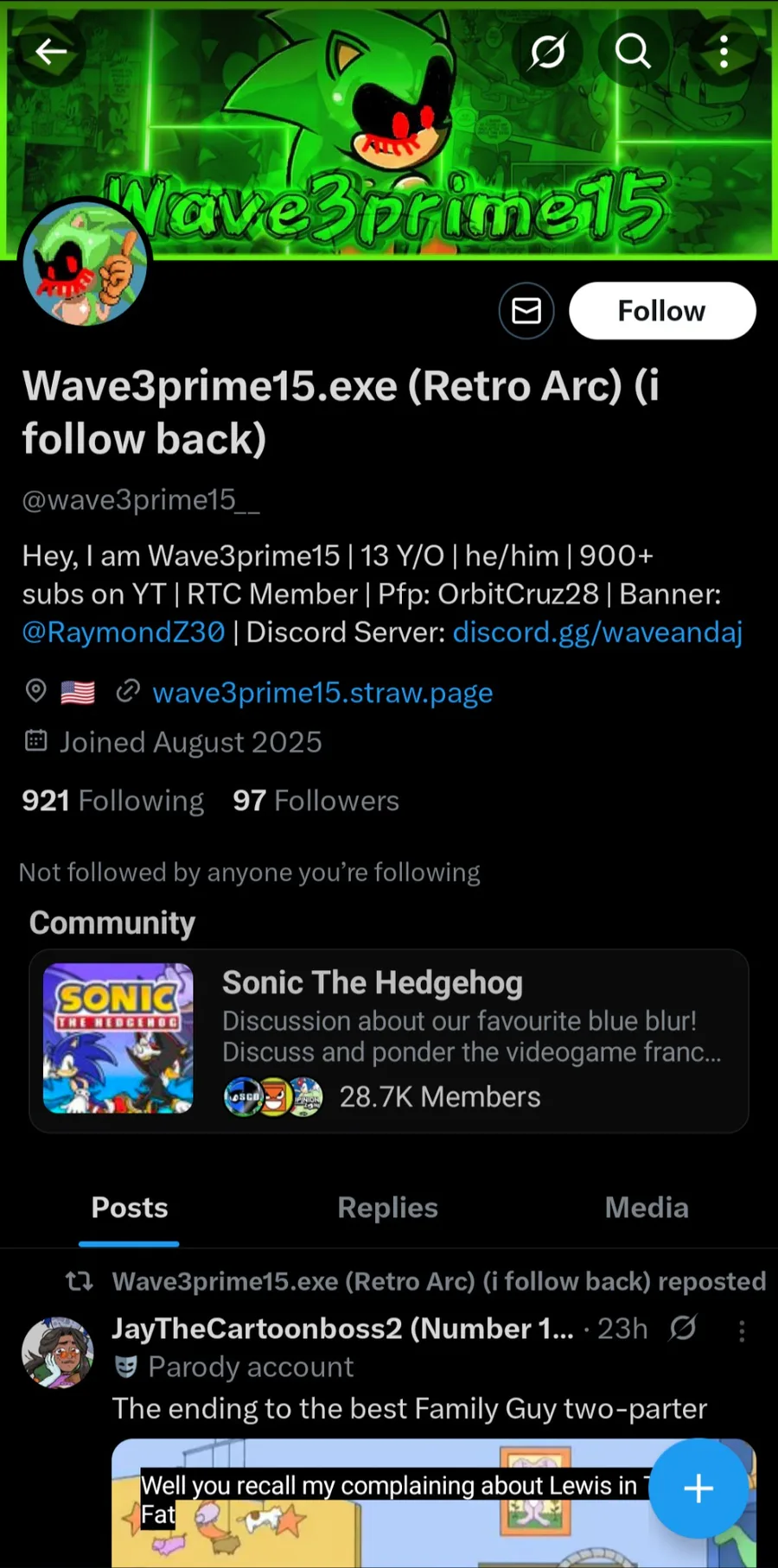View the profile picture
Viewport: 778px width, 1568px height.
point(85,264)
